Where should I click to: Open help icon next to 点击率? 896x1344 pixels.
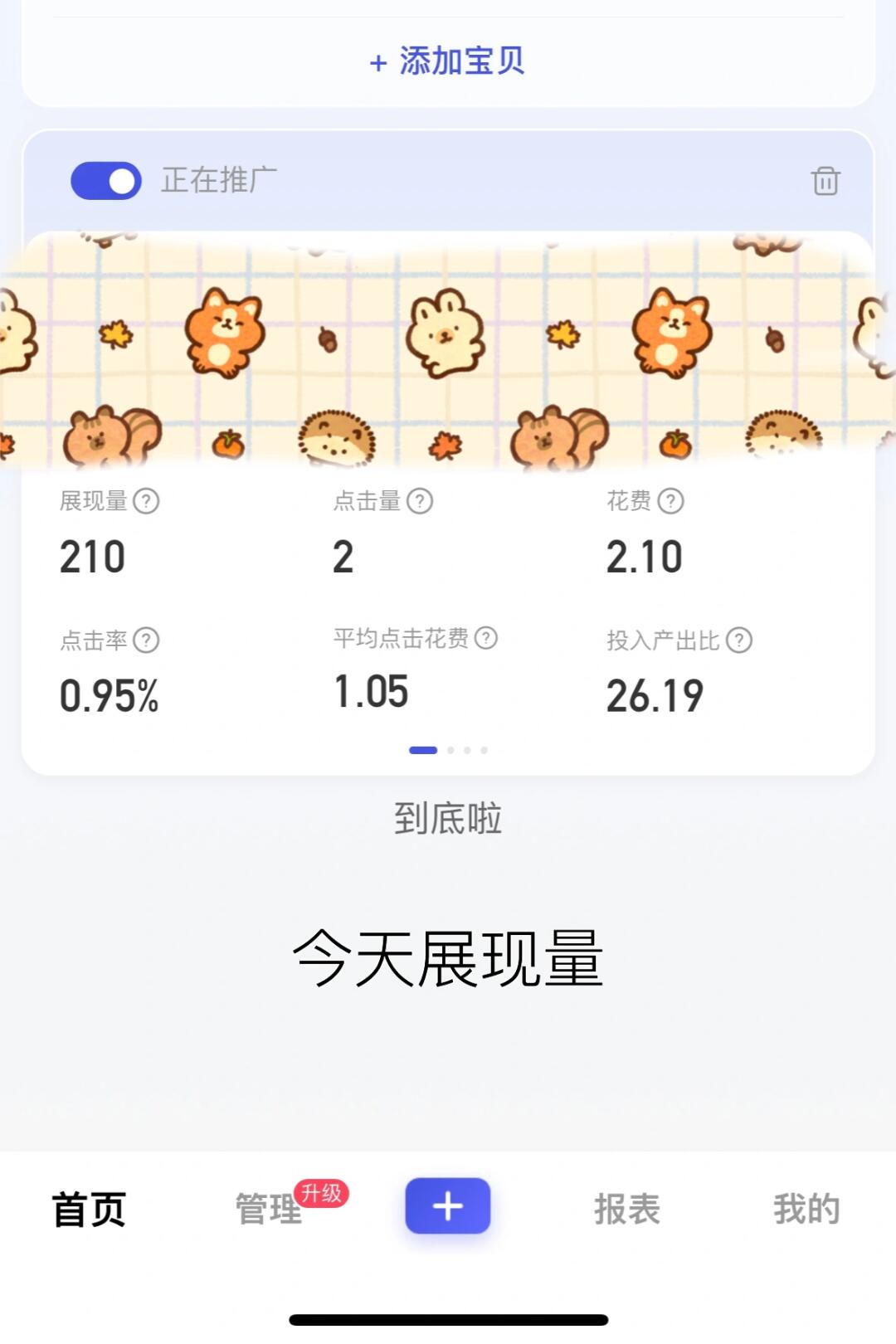(x=146, y=640)
